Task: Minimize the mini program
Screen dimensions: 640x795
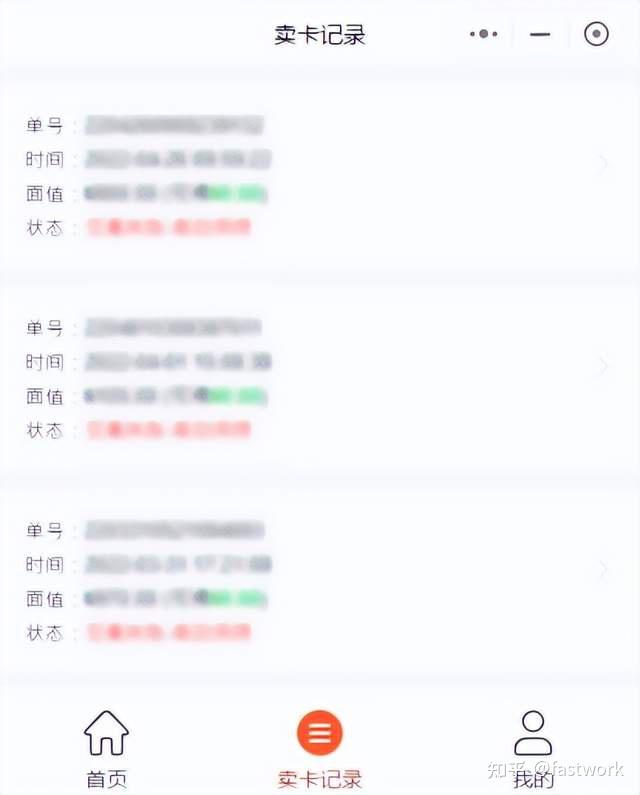Action: tap(540, 34)
